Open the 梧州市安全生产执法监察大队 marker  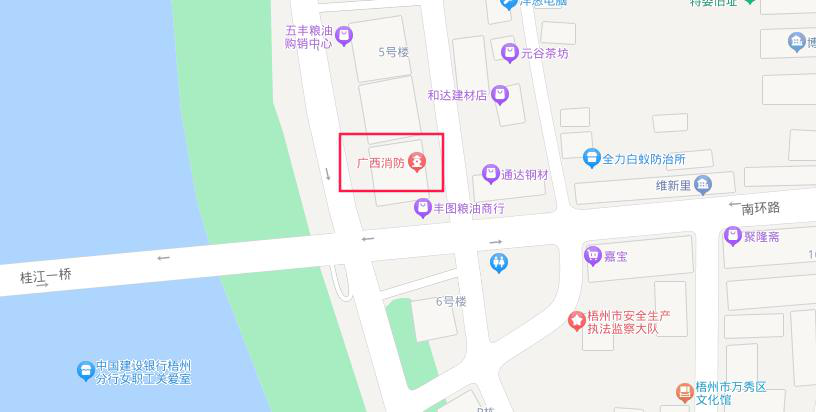pos(576,320)
